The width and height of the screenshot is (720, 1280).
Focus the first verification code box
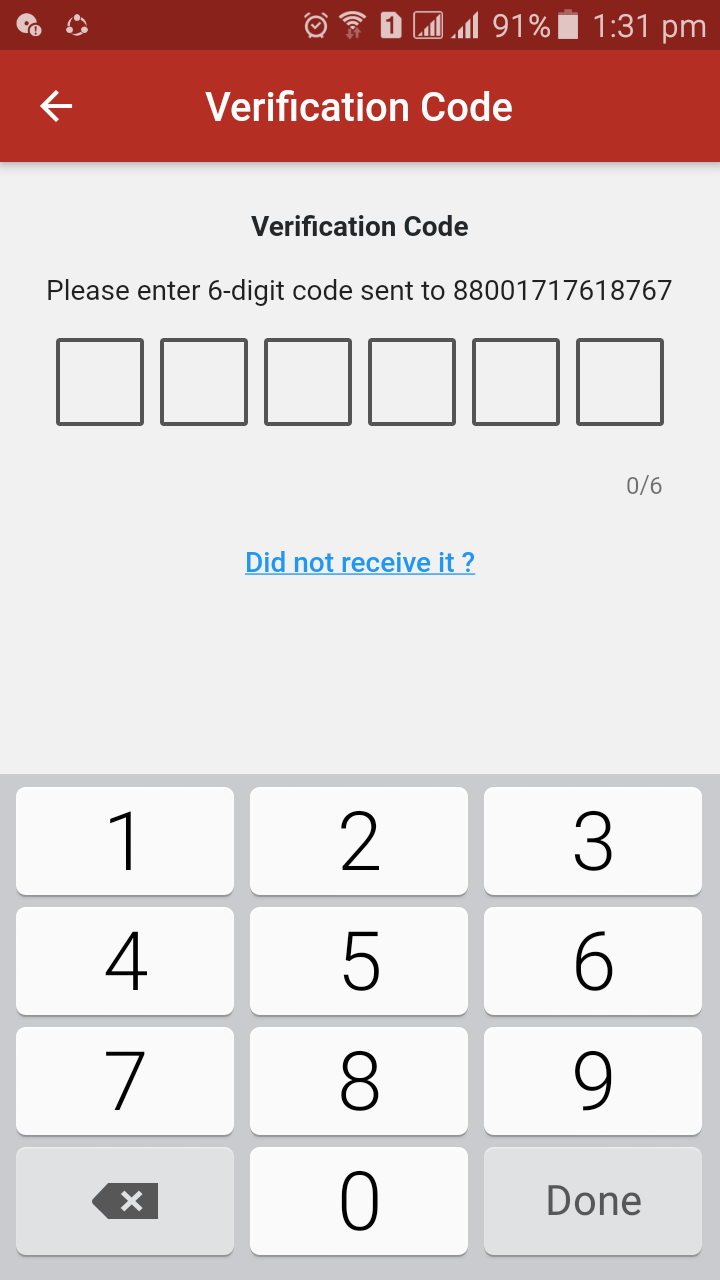(100, 382)
